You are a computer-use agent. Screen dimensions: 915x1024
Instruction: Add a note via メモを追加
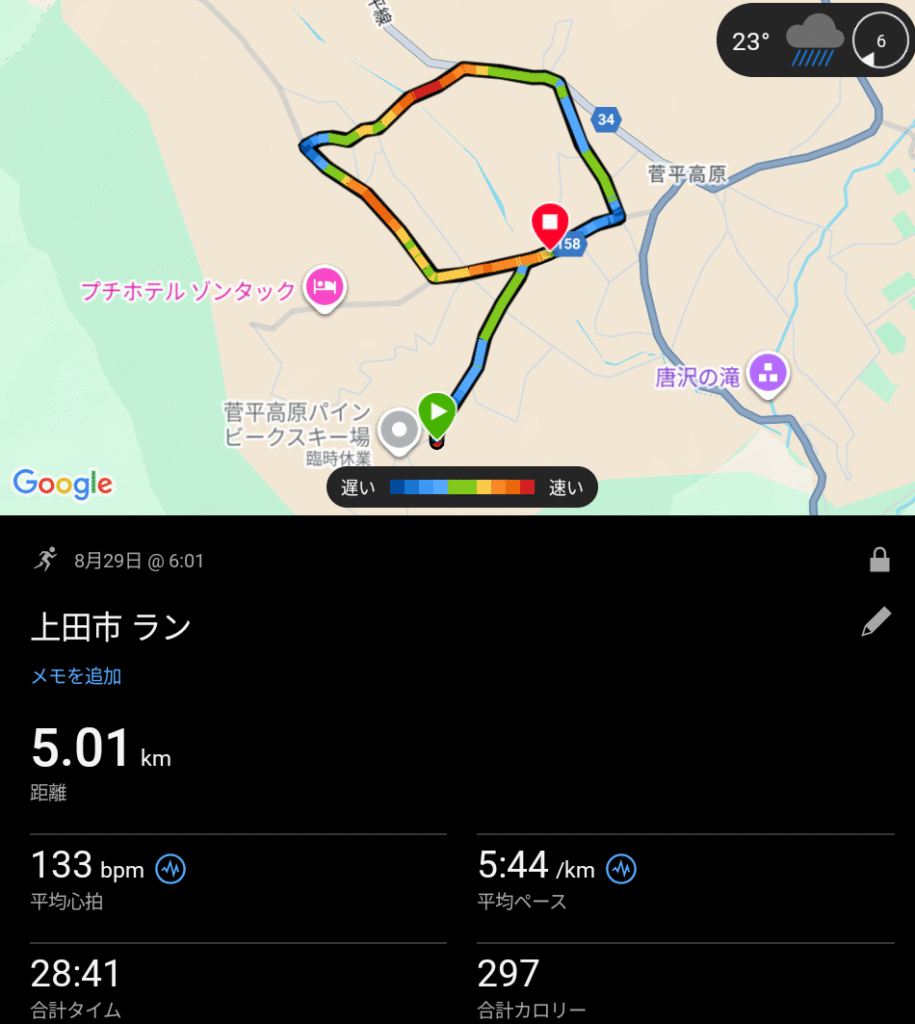76,676
